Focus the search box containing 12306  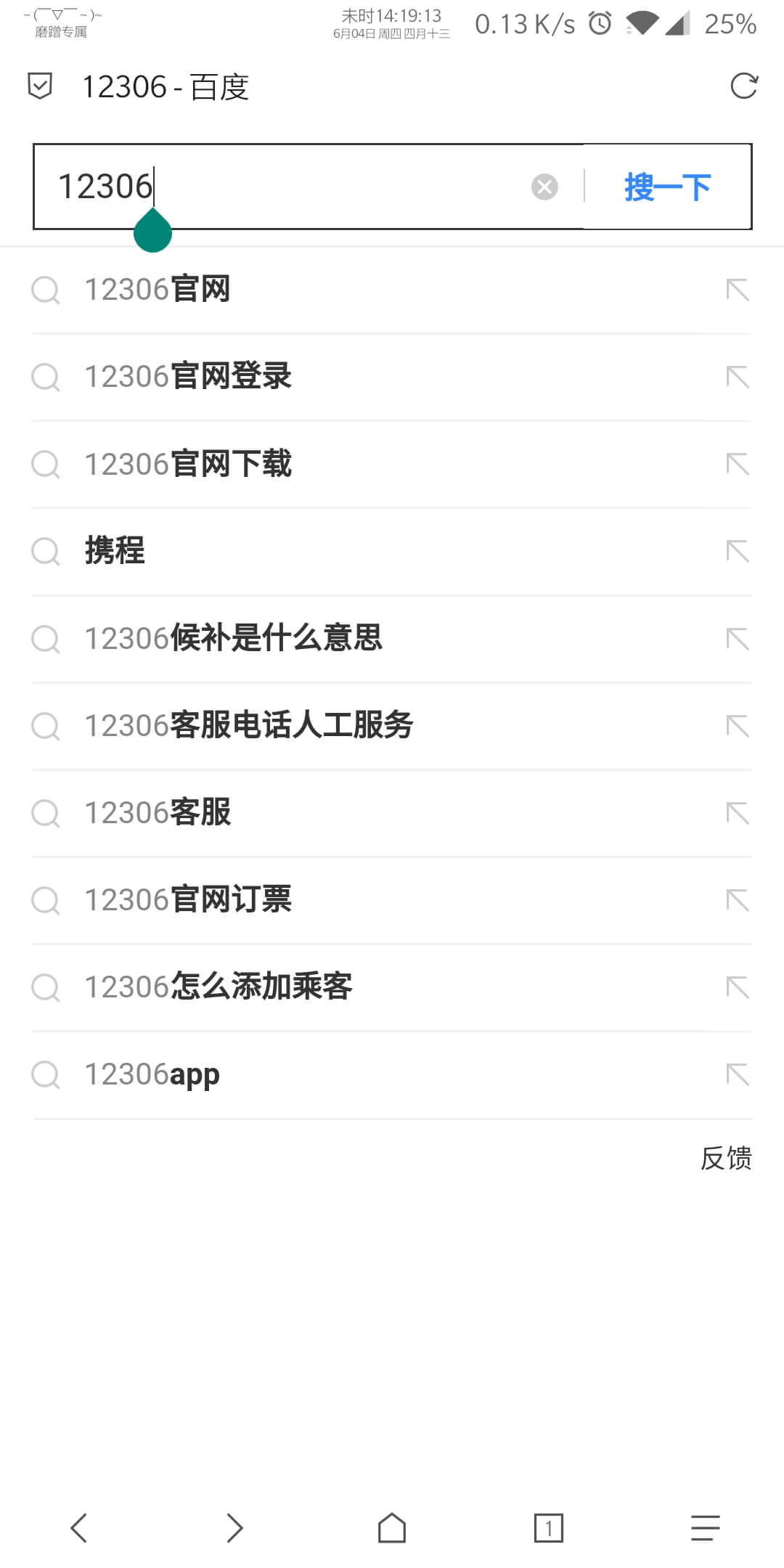290,187
